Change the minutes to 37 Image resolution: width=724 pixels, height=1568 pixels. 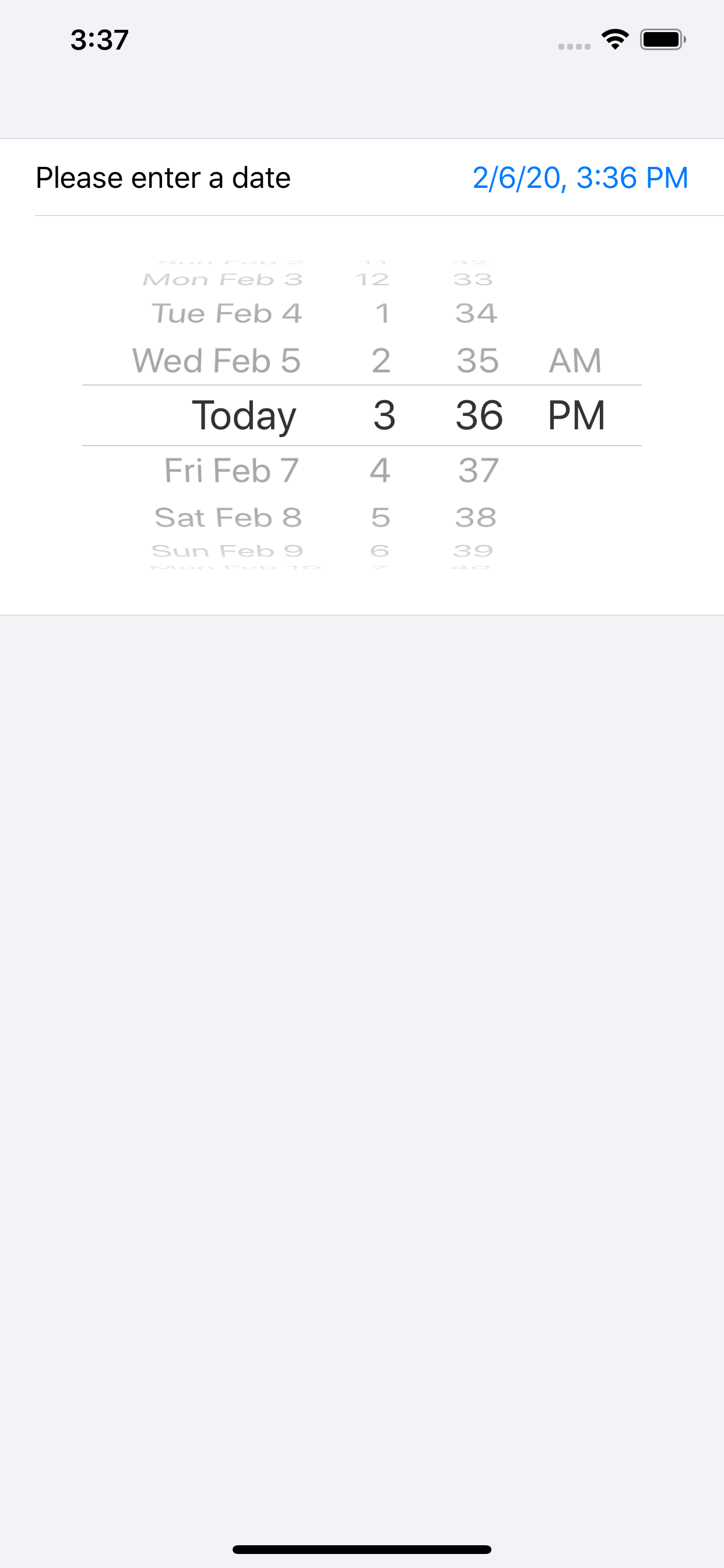coord(479,471)
